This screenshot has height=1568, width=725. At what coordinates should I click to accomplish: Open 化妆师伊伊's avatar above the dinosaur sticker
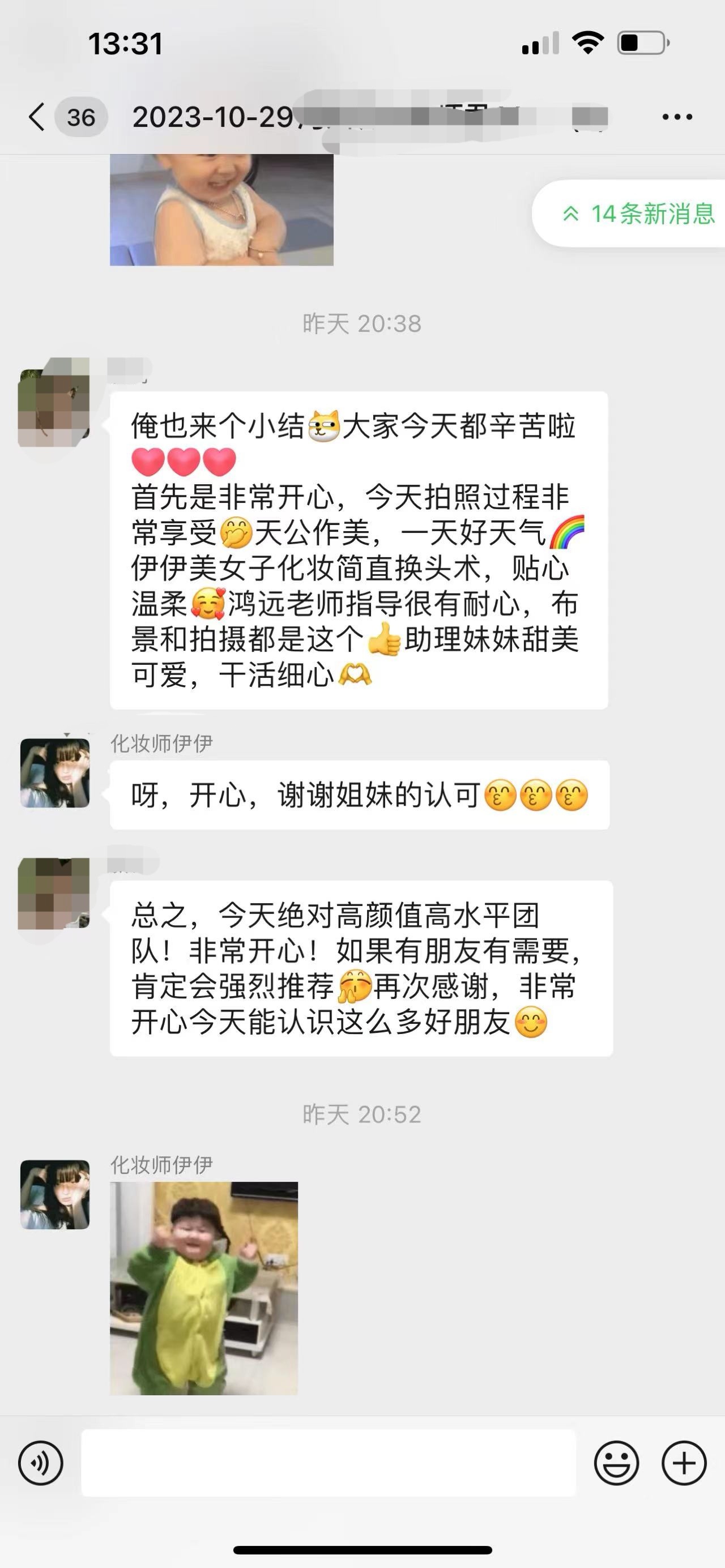55,1194
